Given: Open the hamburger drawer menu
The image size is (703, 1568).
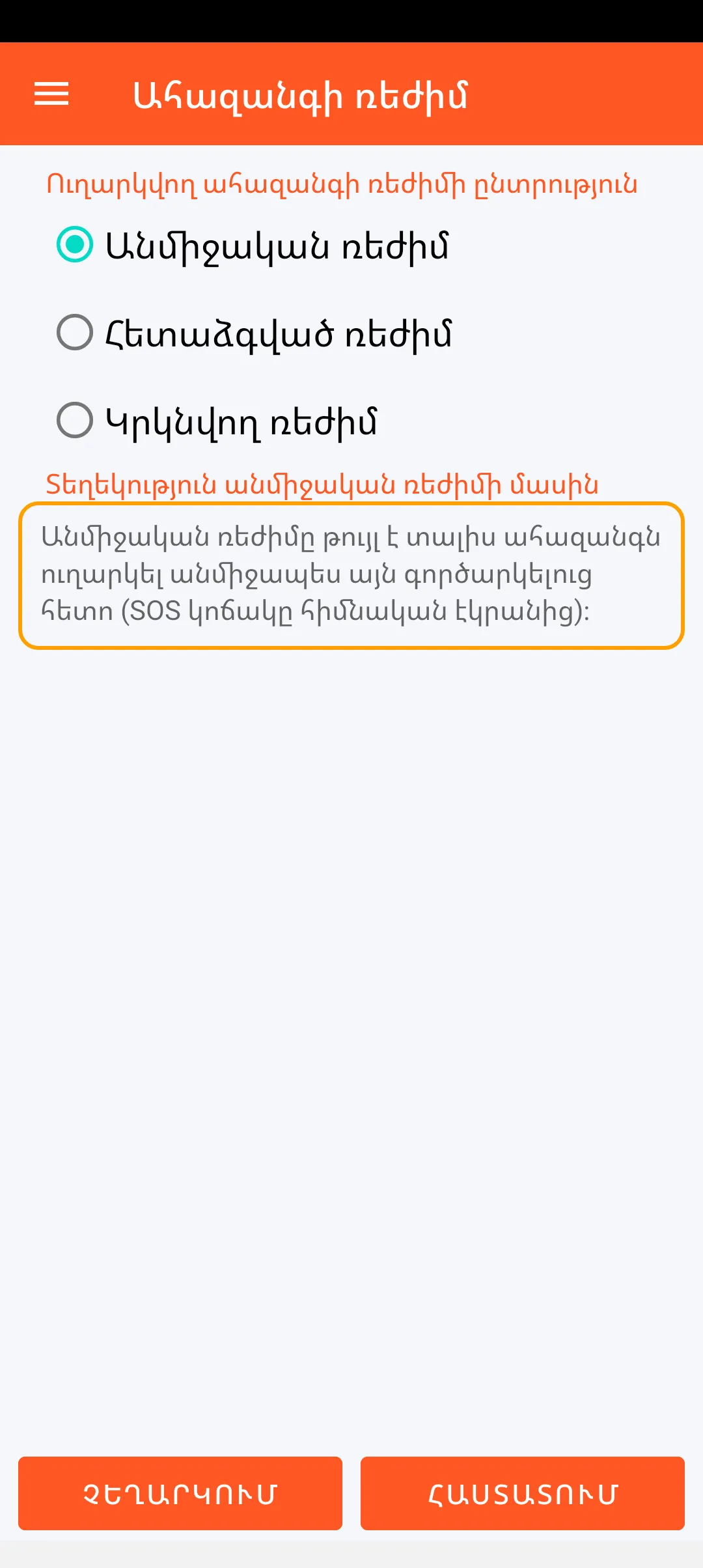Looking at the screenshot, I should coord(51,94).
